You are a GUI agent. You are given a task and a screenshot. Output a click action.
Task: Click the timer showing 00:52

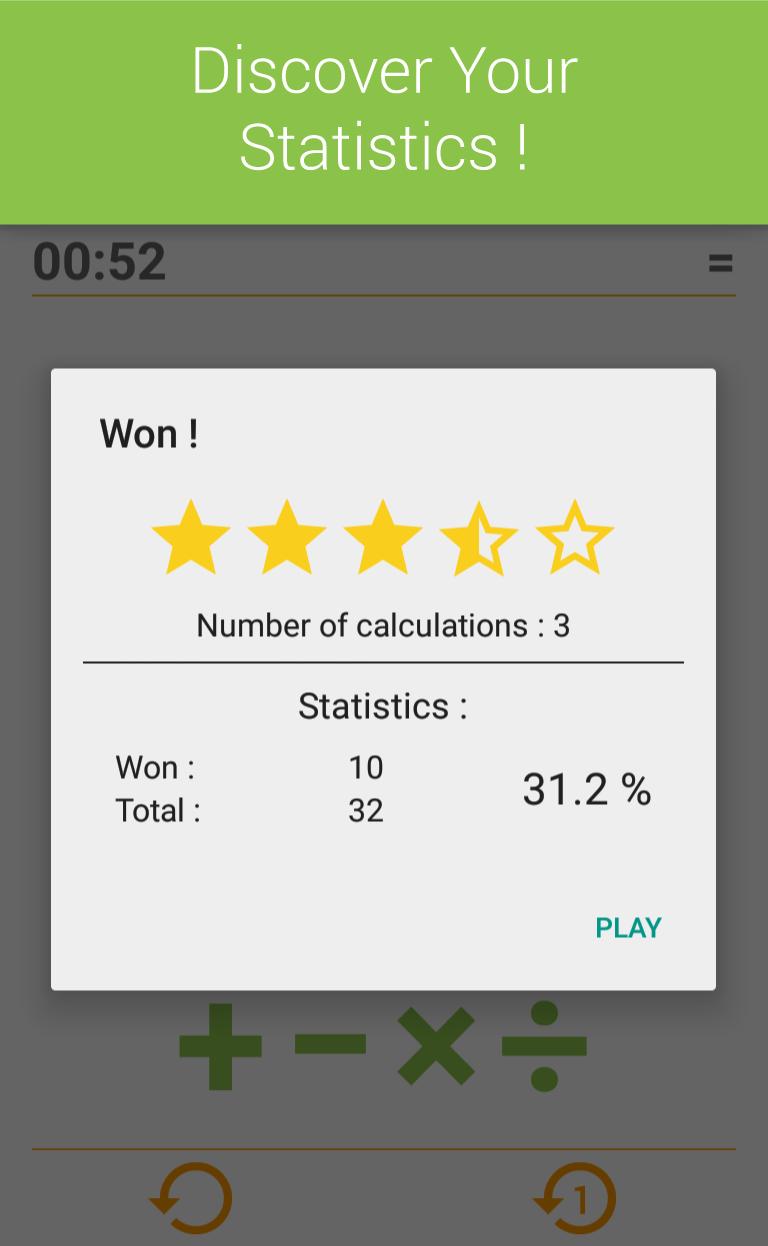click(x=100, y=261)
